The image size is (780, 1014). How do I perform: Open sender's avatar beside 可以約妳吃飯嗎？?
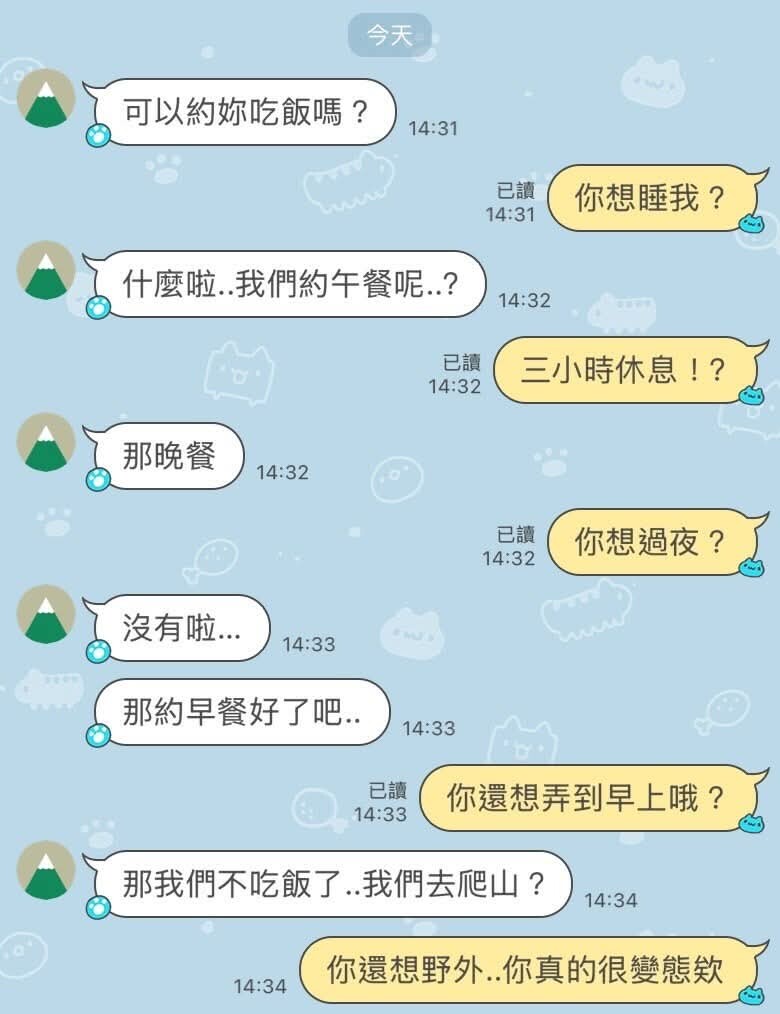click(47, 99)
